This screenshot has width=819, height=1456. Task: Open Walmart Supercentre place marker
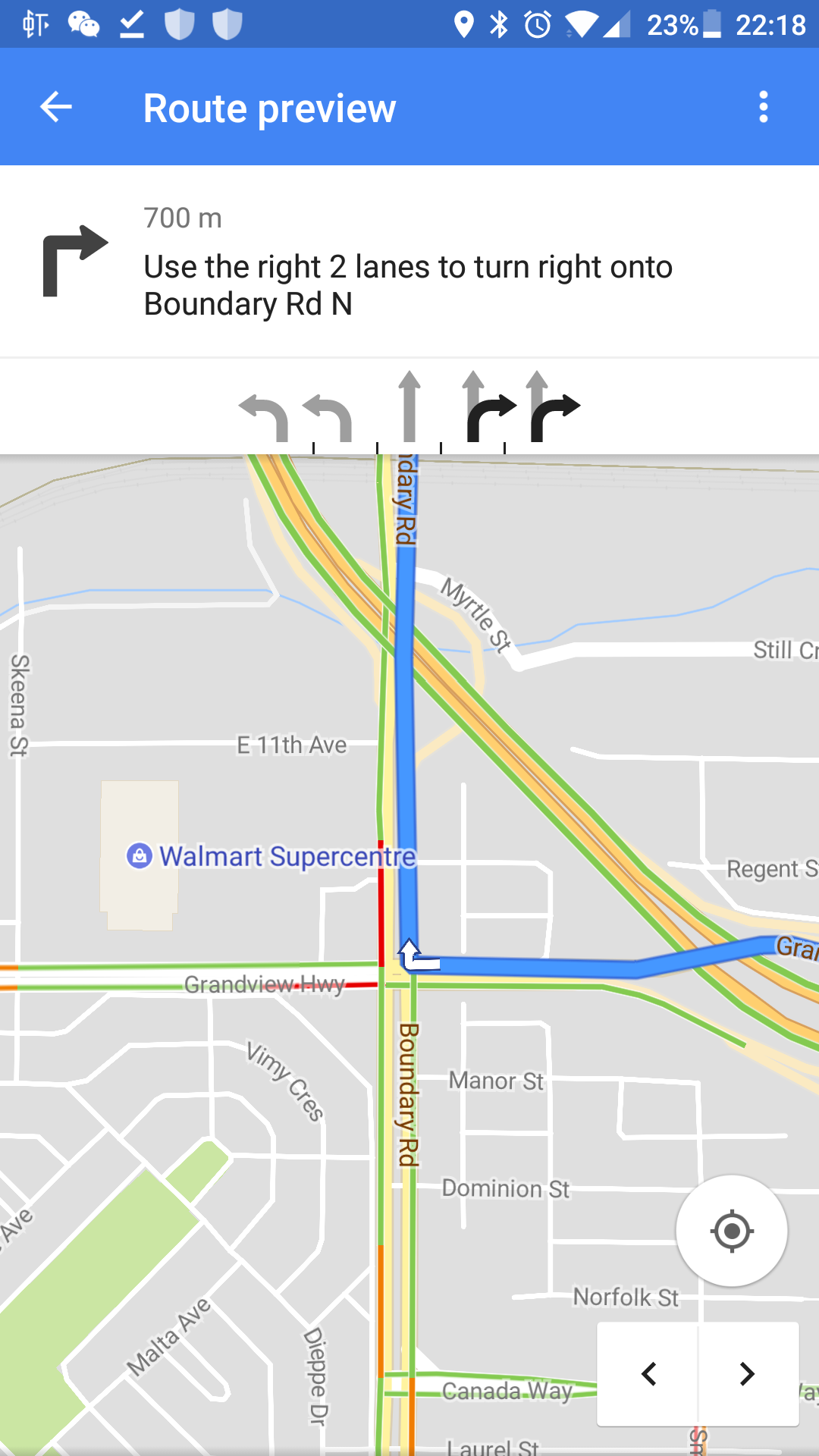coord(140,856)
